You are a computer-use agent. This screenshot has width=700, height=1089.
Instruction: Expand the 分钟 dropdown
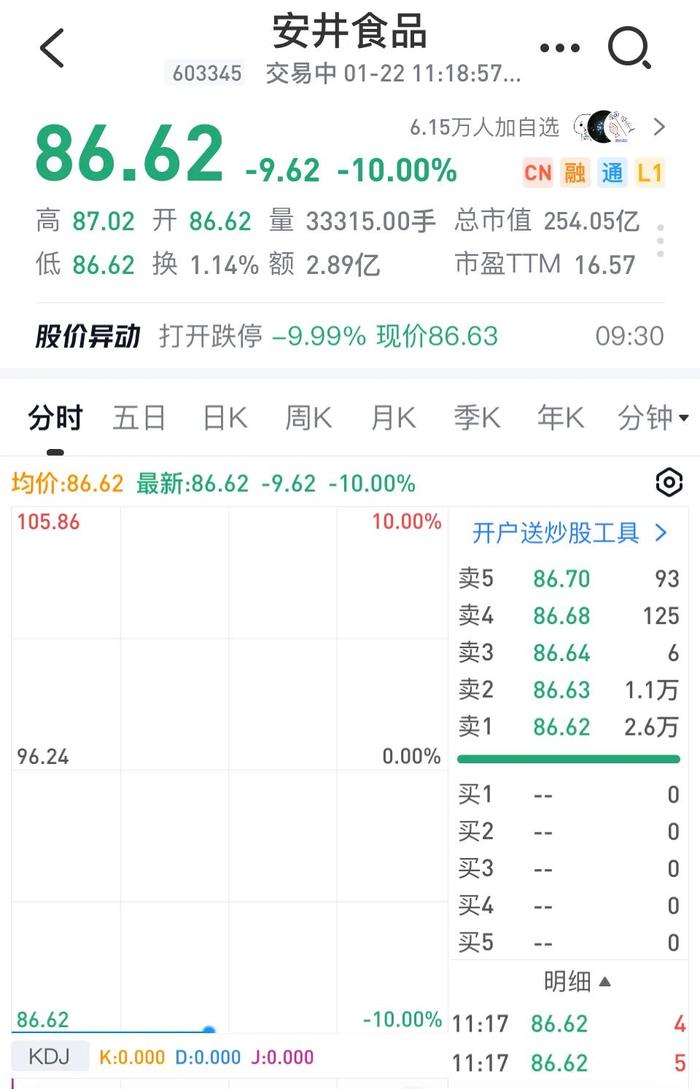(653, 417)
